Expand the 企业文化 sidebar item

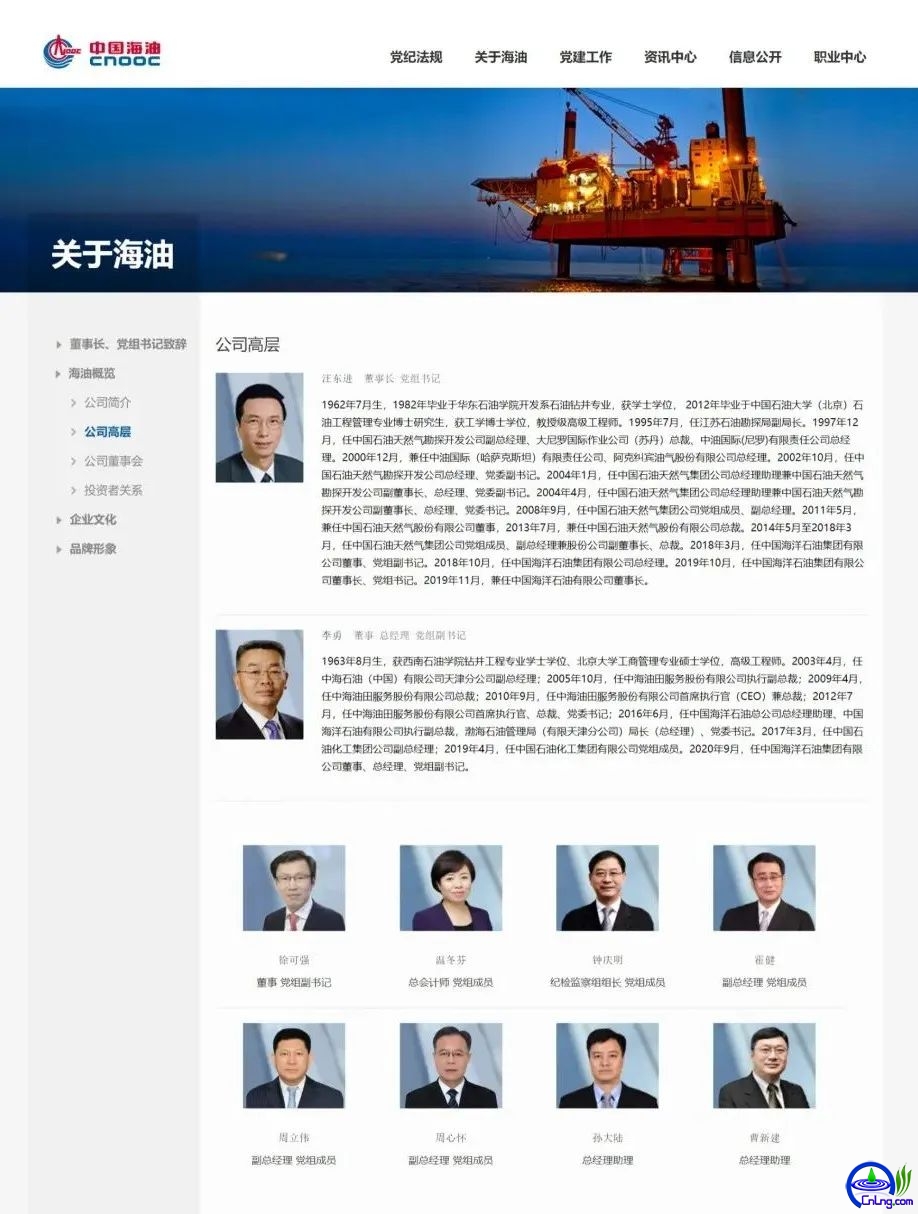(x=93, y=519)
